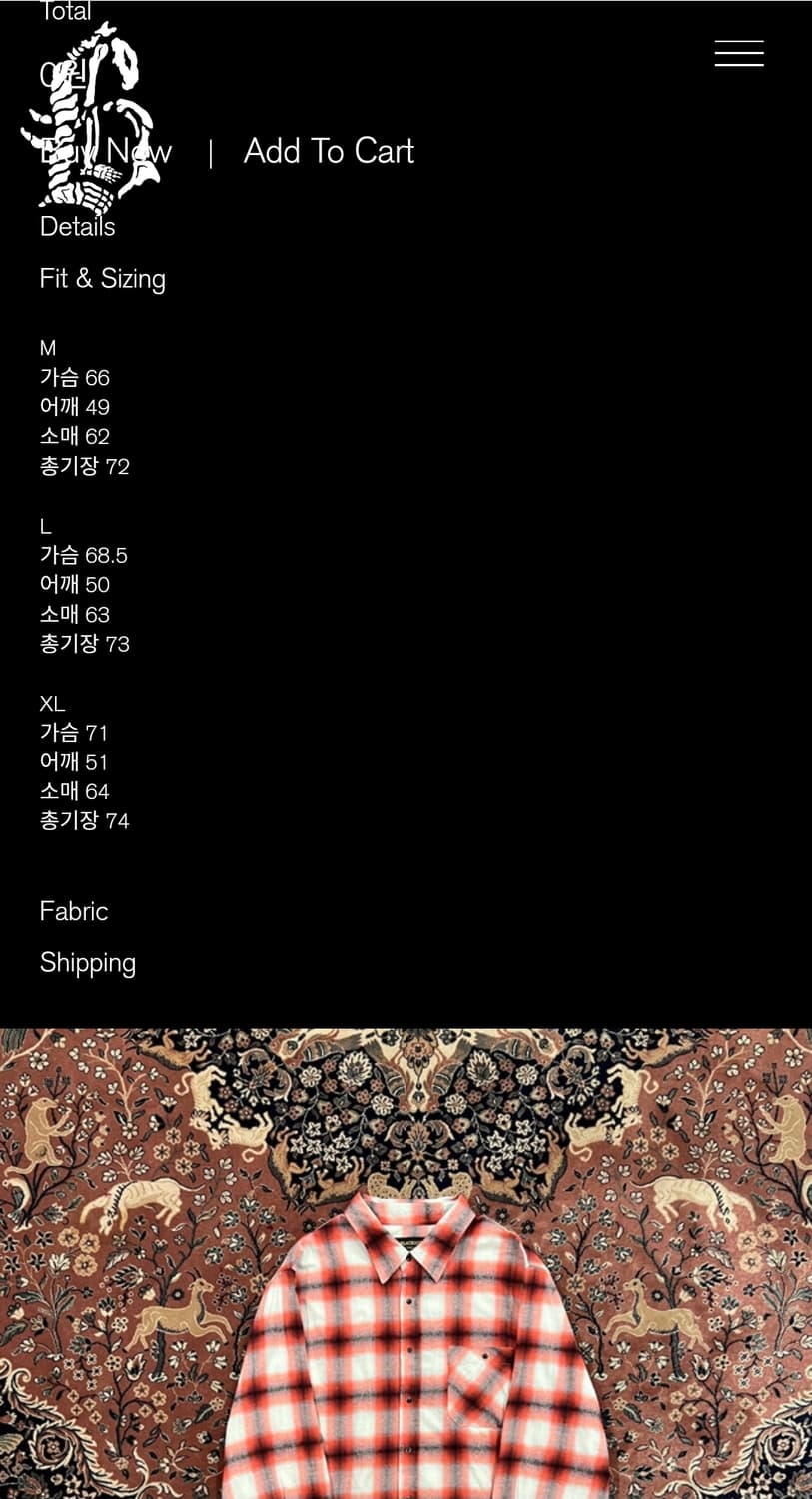Select size XL from the sizing list

coord(52,704)
